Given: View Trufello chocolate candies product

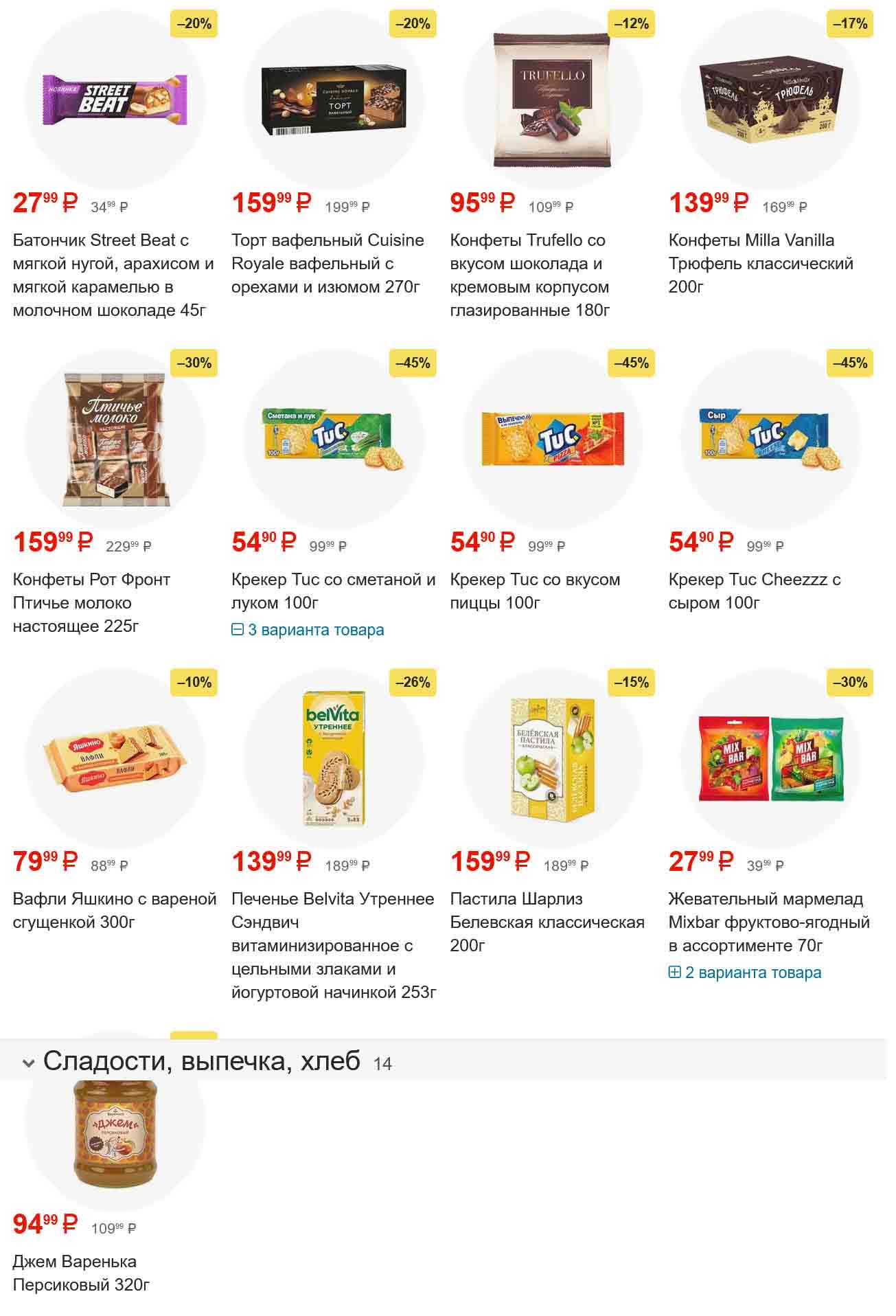Looking at the screenshot, I should click(529, 275).
